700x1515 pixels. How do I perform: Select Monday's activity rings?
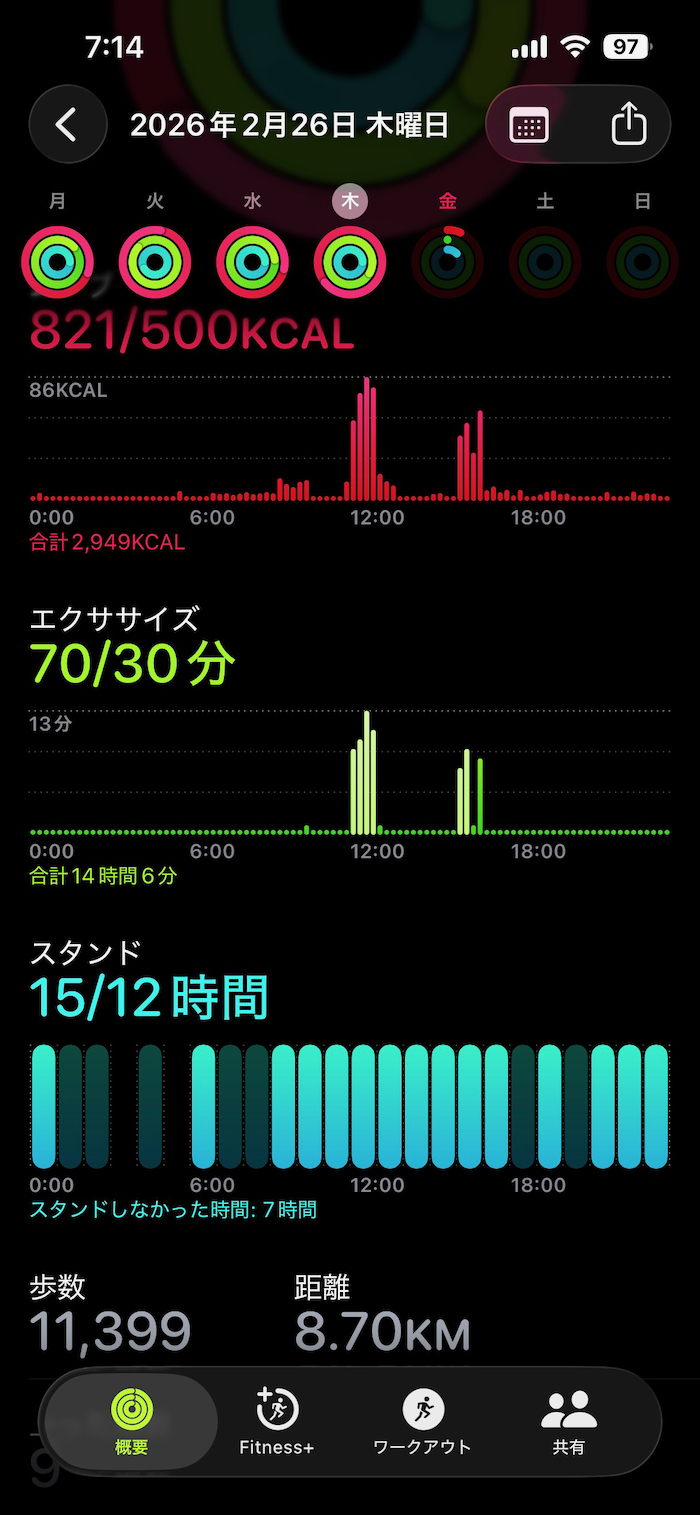pos(58,262)
